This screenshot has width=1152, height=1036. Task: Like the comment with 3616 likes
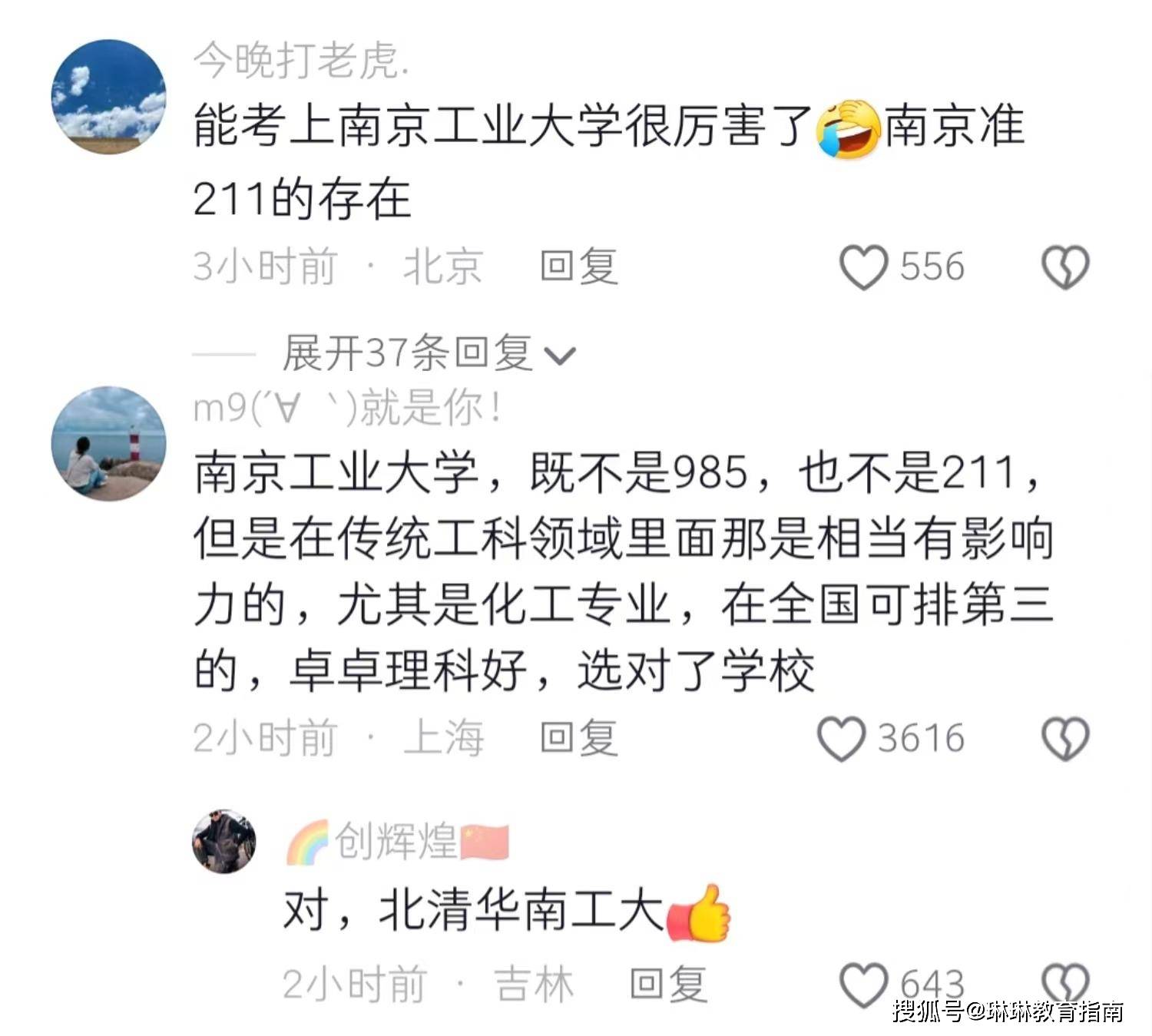(842, 739)
